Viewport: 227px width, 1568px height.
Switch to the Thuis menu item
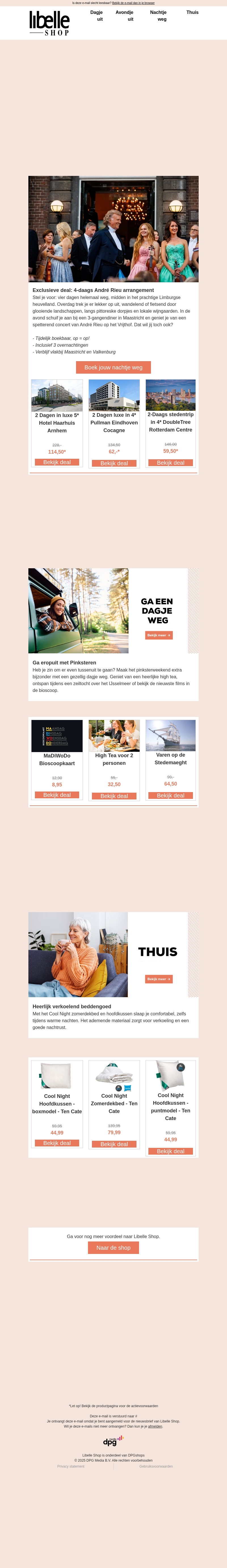(192, 12)
